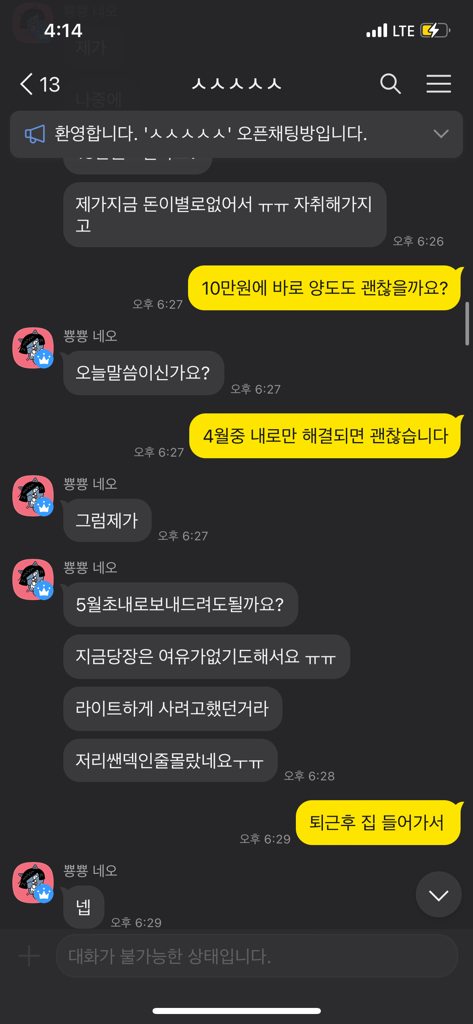
Task: Jump to latest message with down arrow
Action: click(x=439, y=895)
